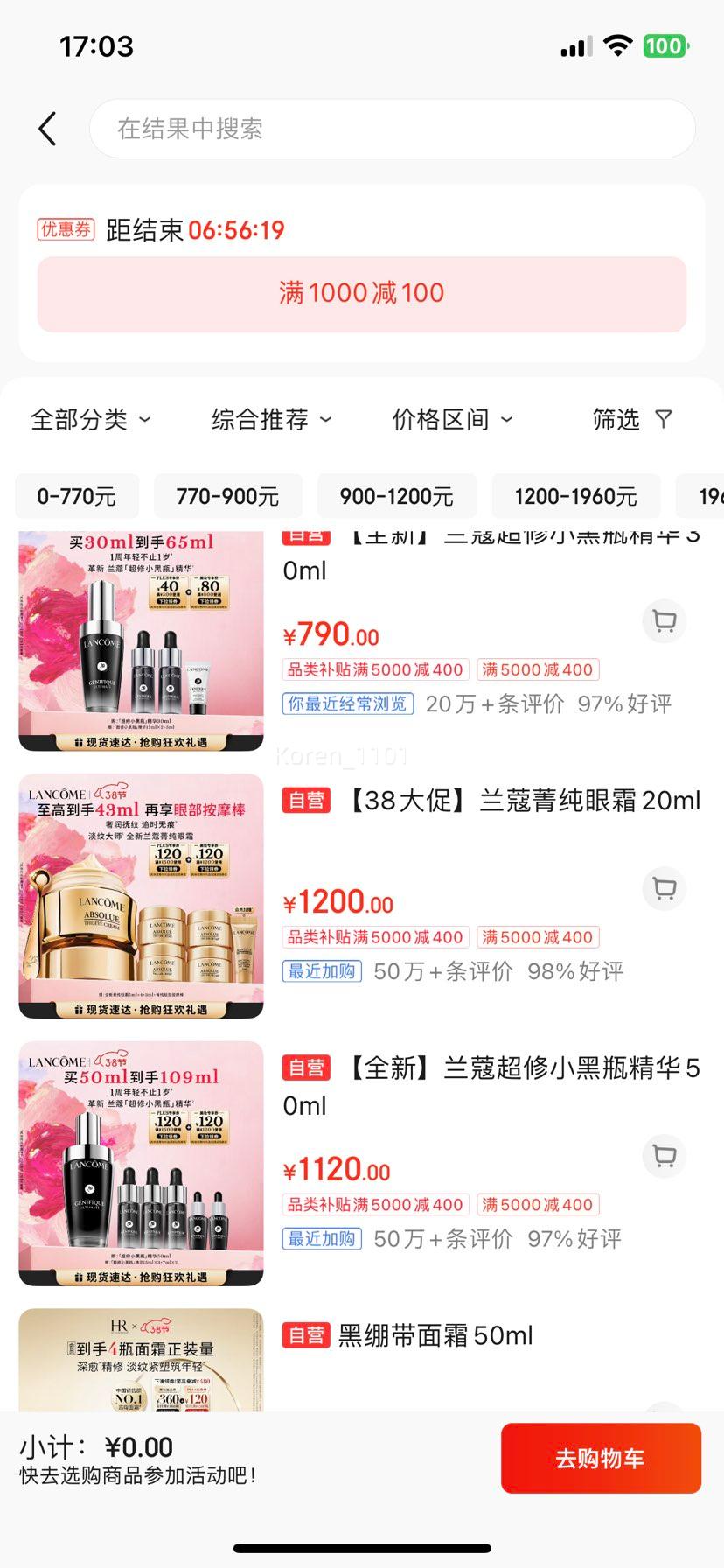Select the 1200-1960元 price chip
This screenshot has width=724, height=1568.
point(574,496)
